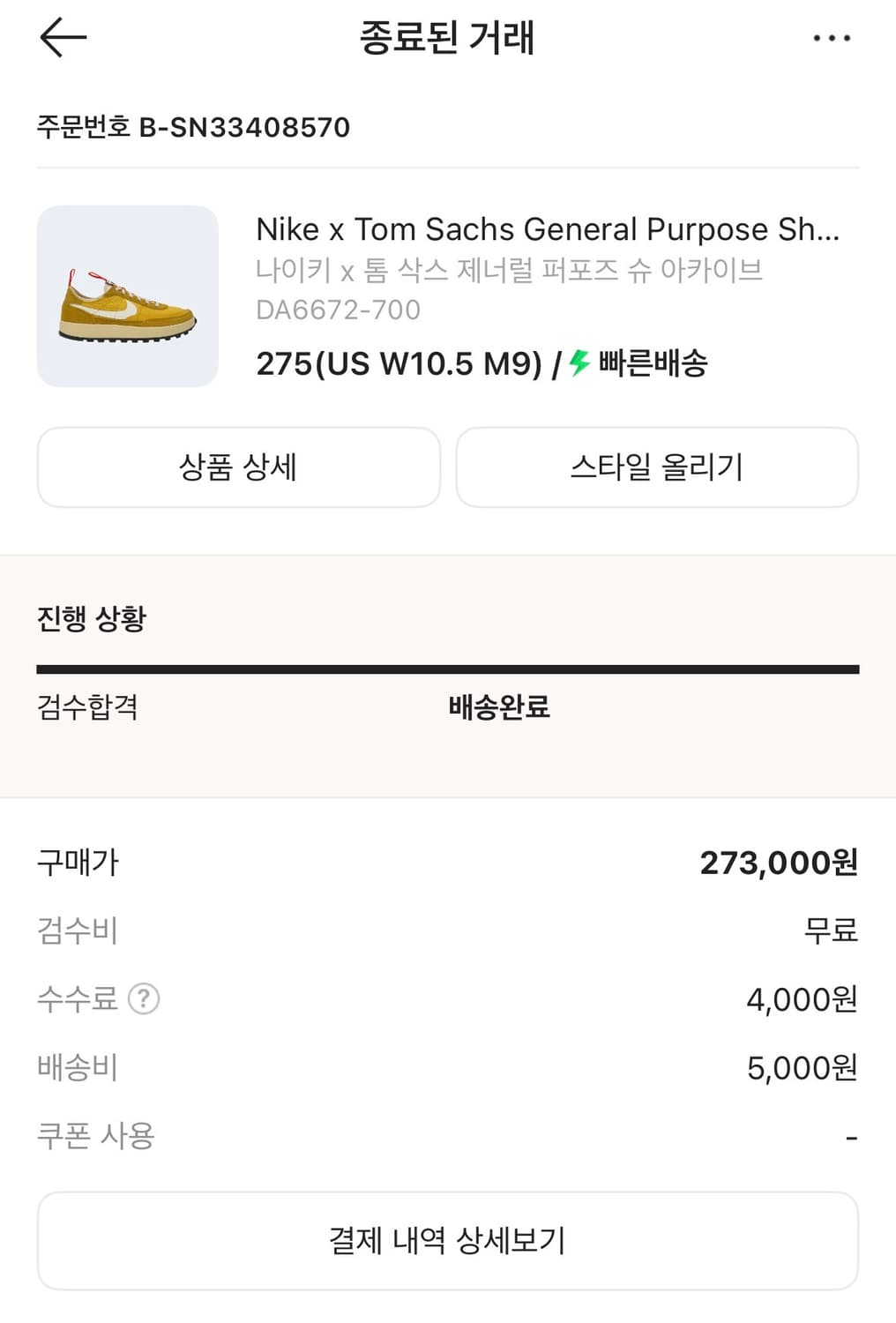Select the 진행 상황 section header
Viewport: 896px width, 1323px height.
(x=91, y=619)
